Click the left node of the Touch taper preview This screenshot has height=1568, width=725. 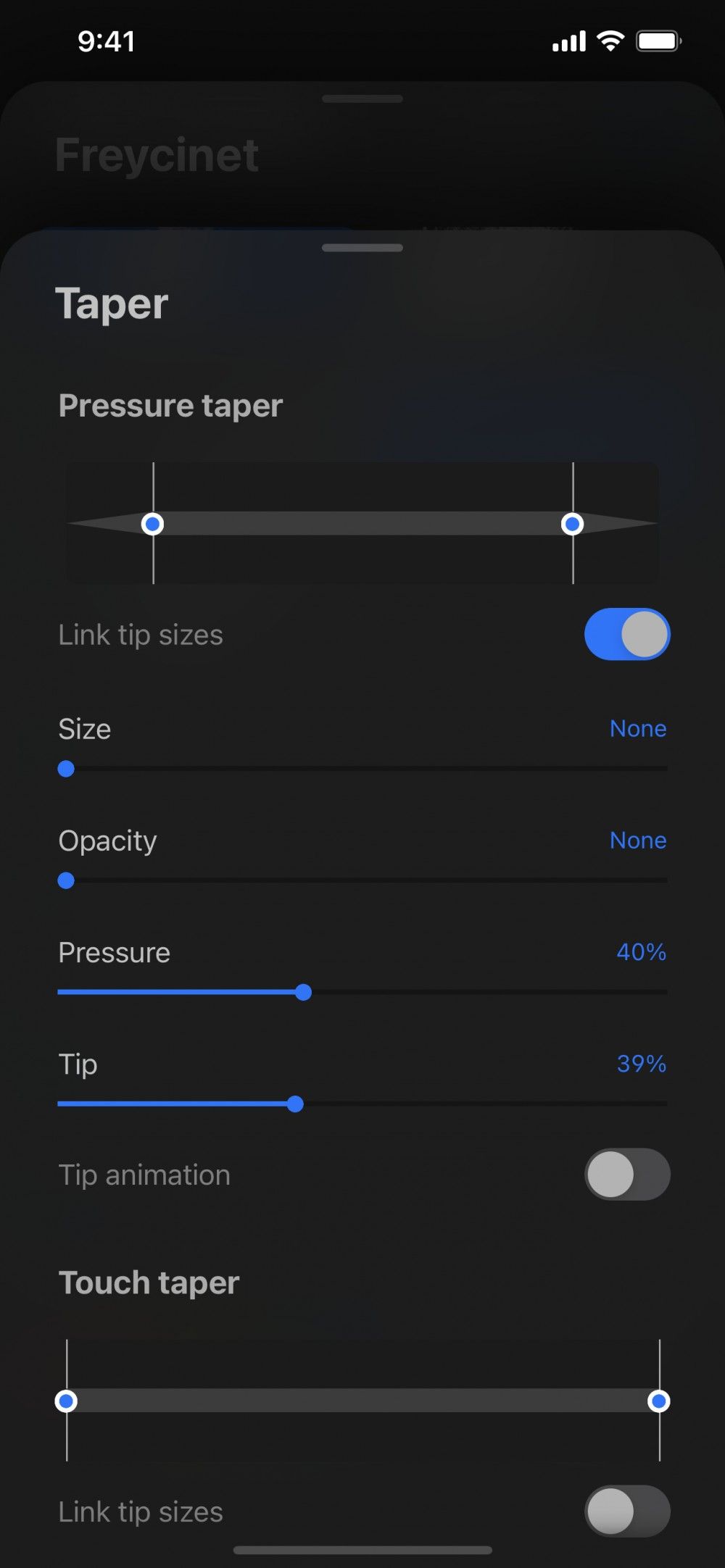[67, 1401]
